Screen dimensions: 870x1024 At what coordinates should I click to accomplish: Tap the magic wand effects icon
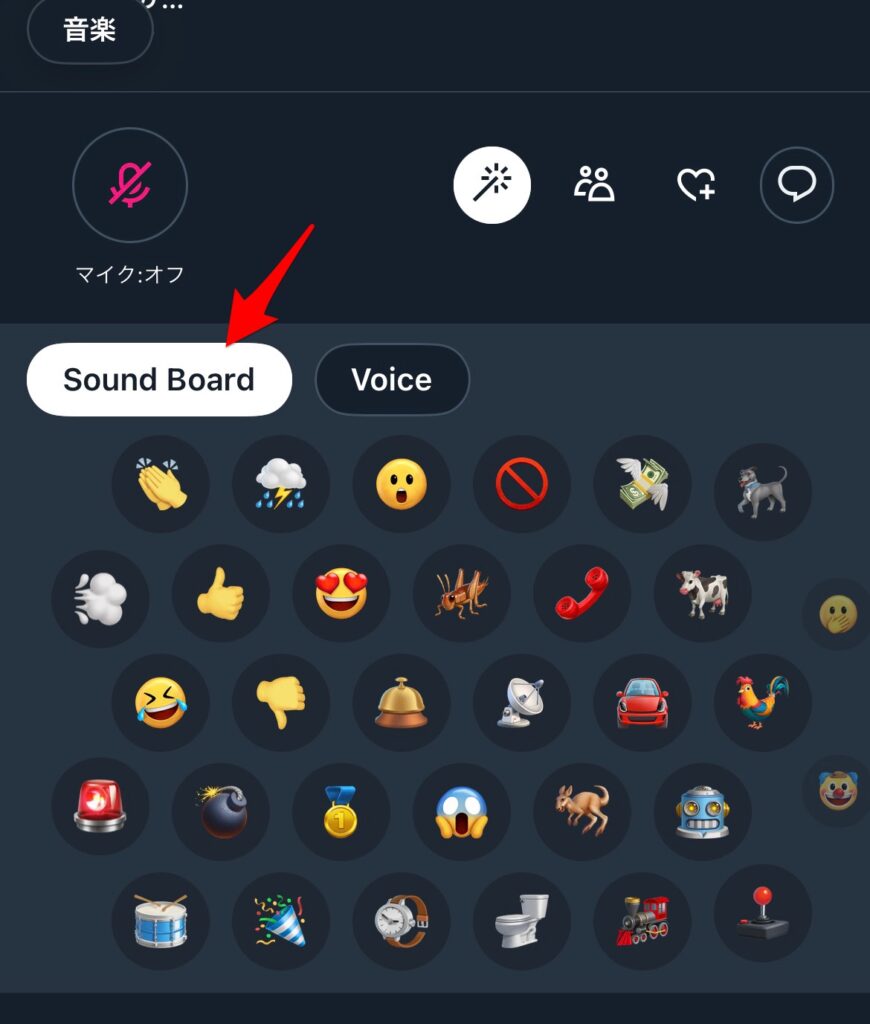click(x=492, y=185)
